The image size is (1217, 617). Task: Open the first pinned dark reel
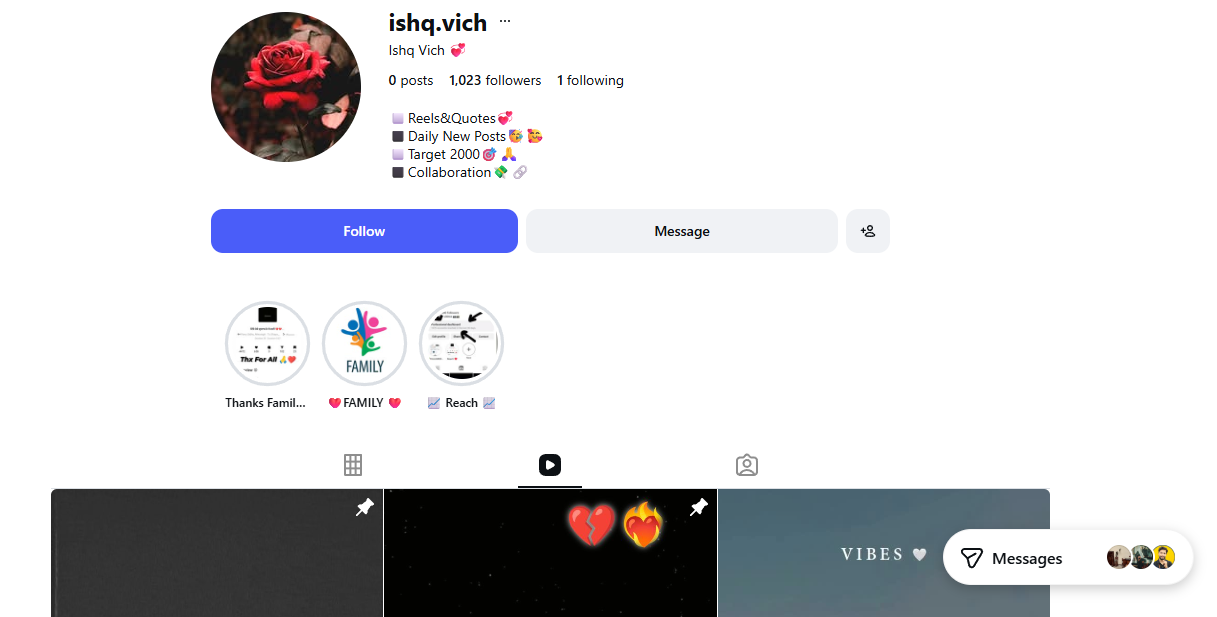217,555
